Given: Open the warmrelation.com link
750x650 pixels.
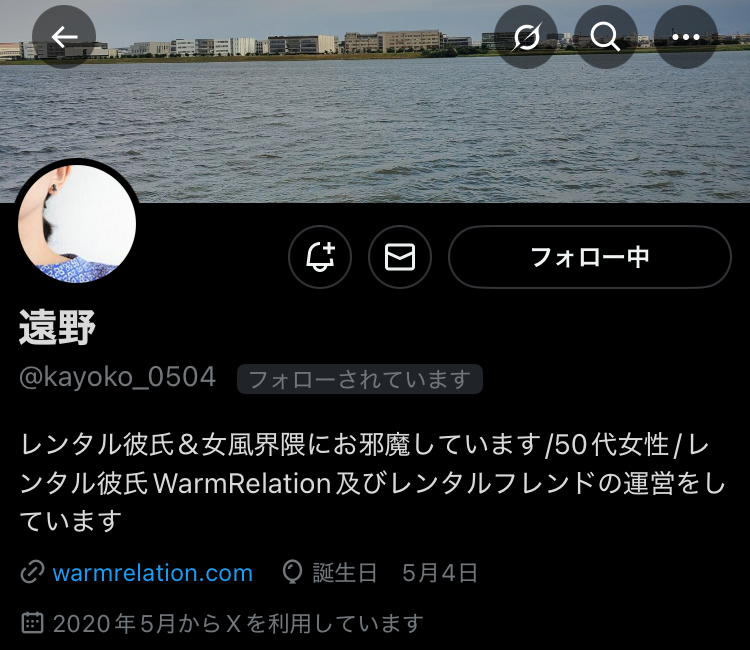Looking at the screenshot, I should tap(152, 573).
